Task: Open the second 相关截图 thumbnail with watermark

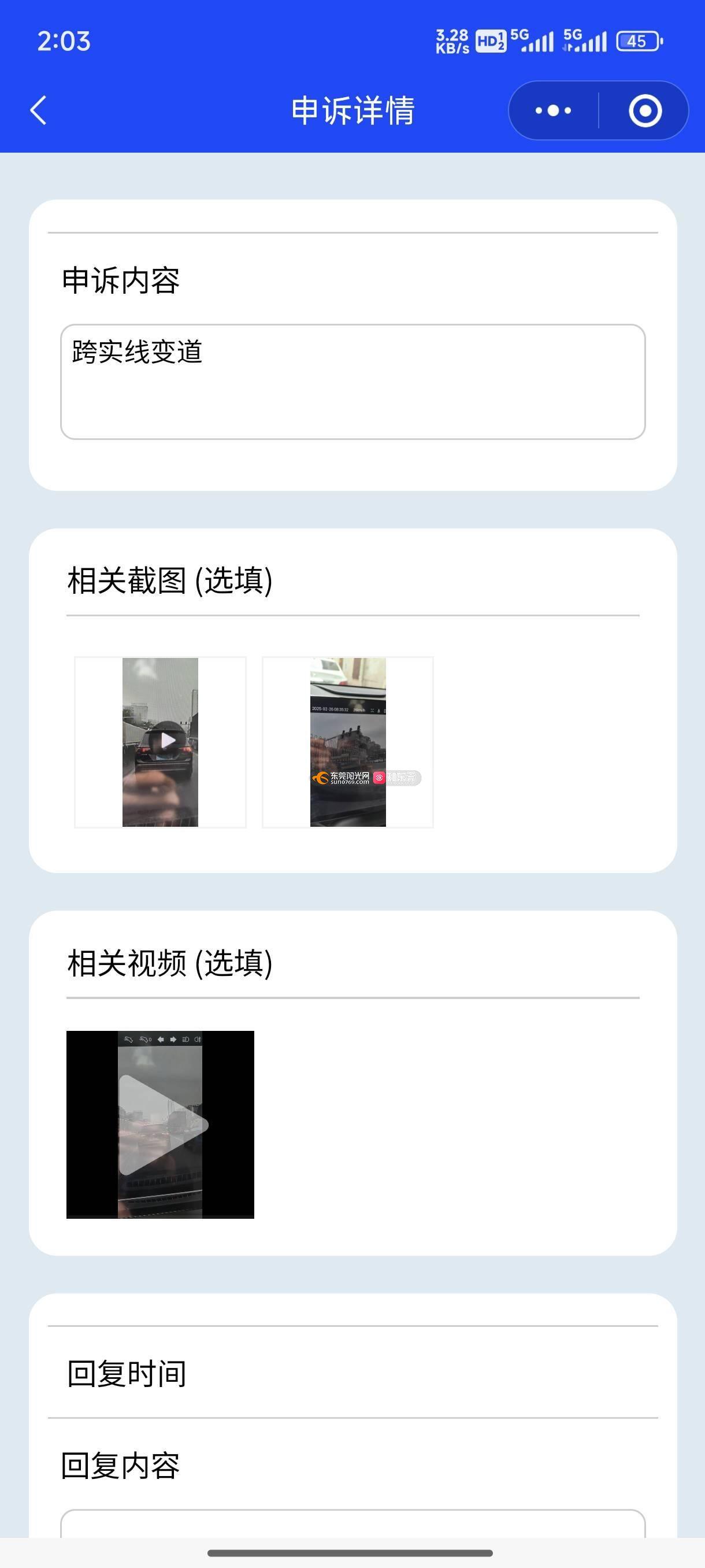Action: point(348,742)
